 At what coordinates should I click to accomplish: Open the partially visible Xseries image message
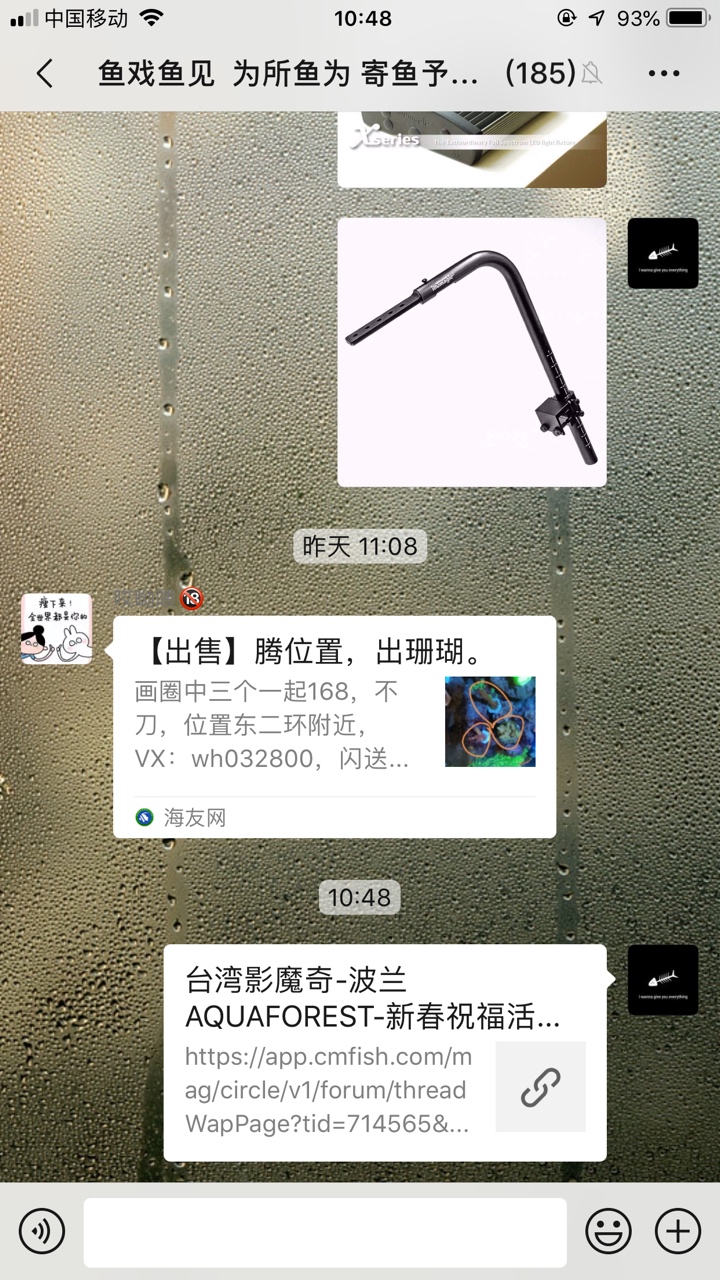point(471,150)
